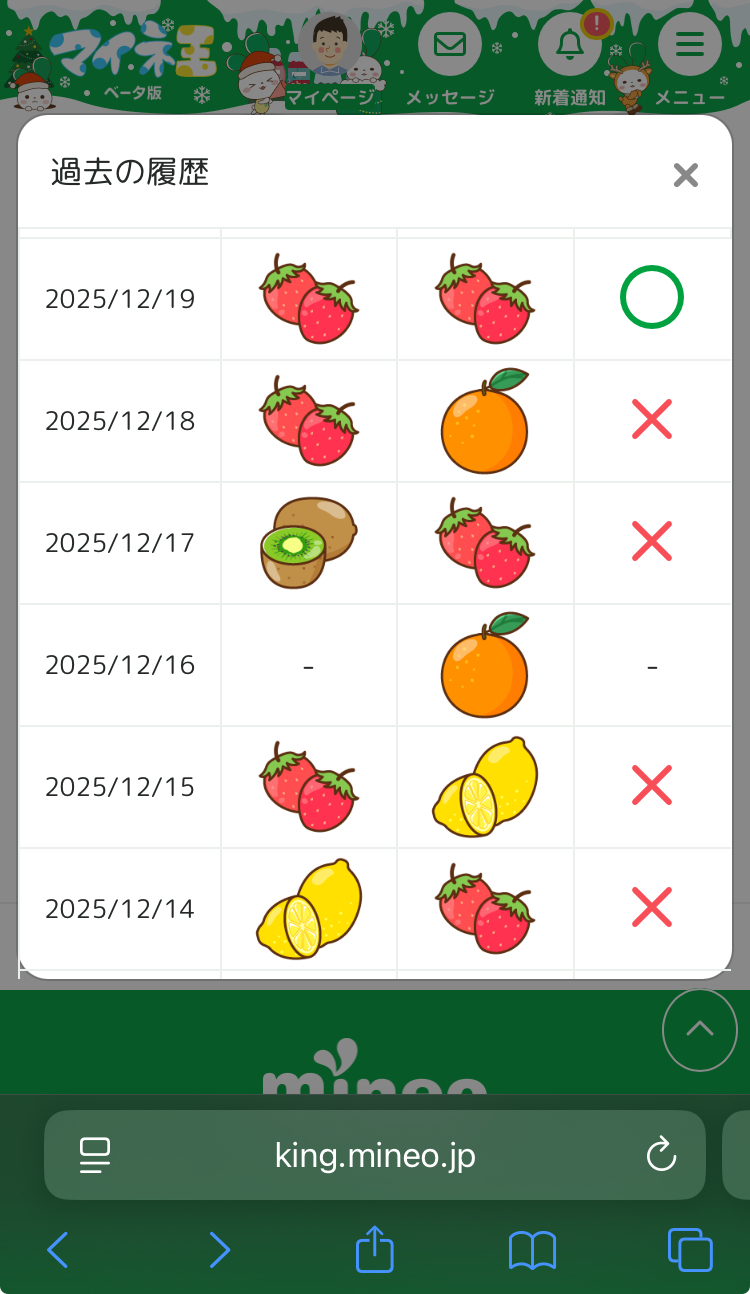Reload the page from the address bar

tap(661, 1156)
